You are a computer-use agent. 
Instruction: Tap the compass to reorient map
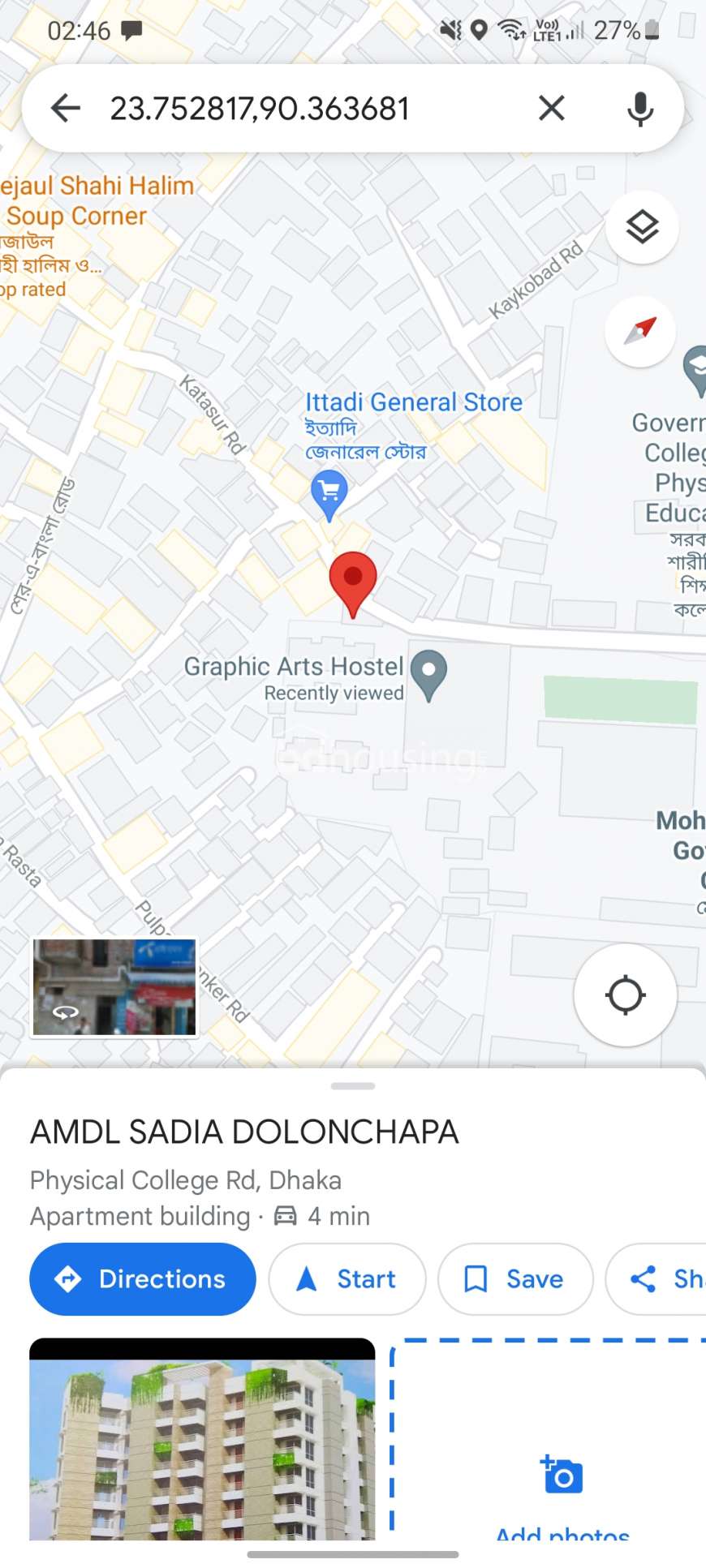[x=641, y=331]
